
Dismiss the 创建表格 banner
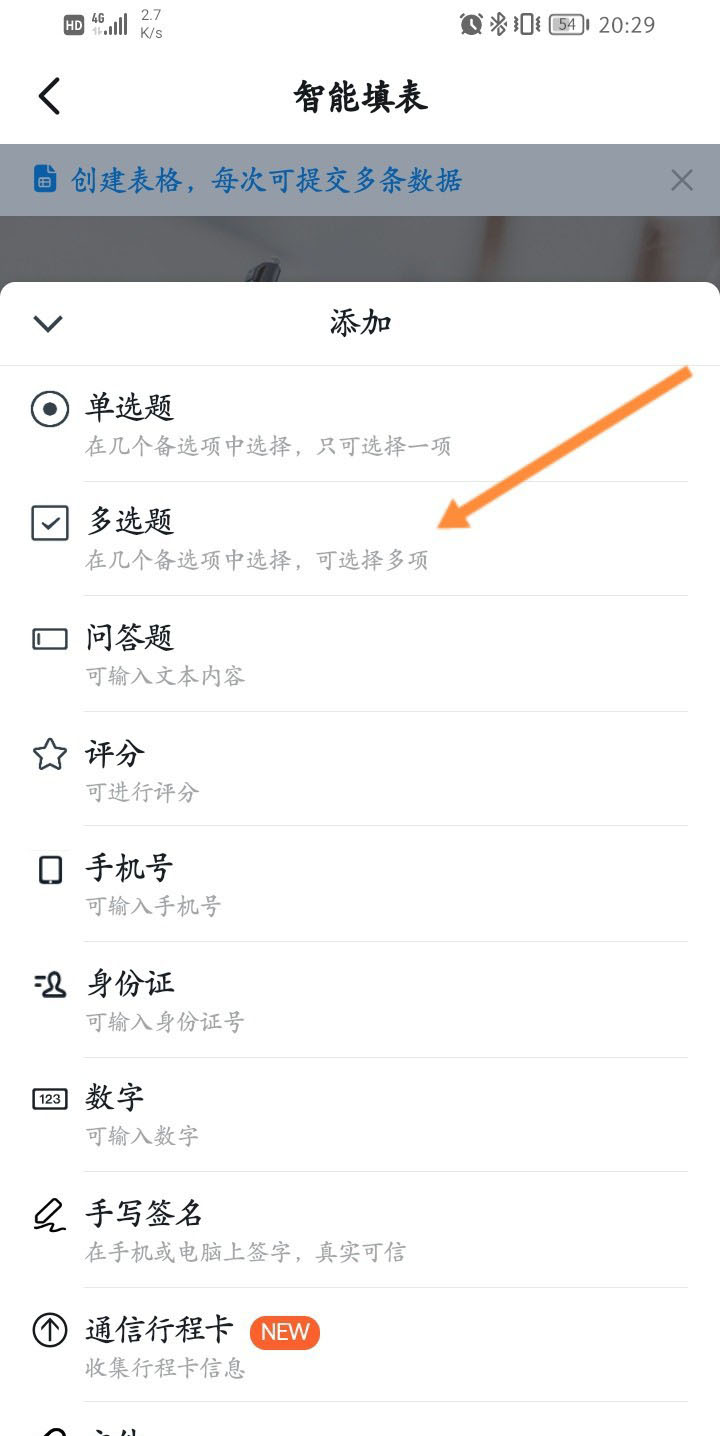click(681, 180)
